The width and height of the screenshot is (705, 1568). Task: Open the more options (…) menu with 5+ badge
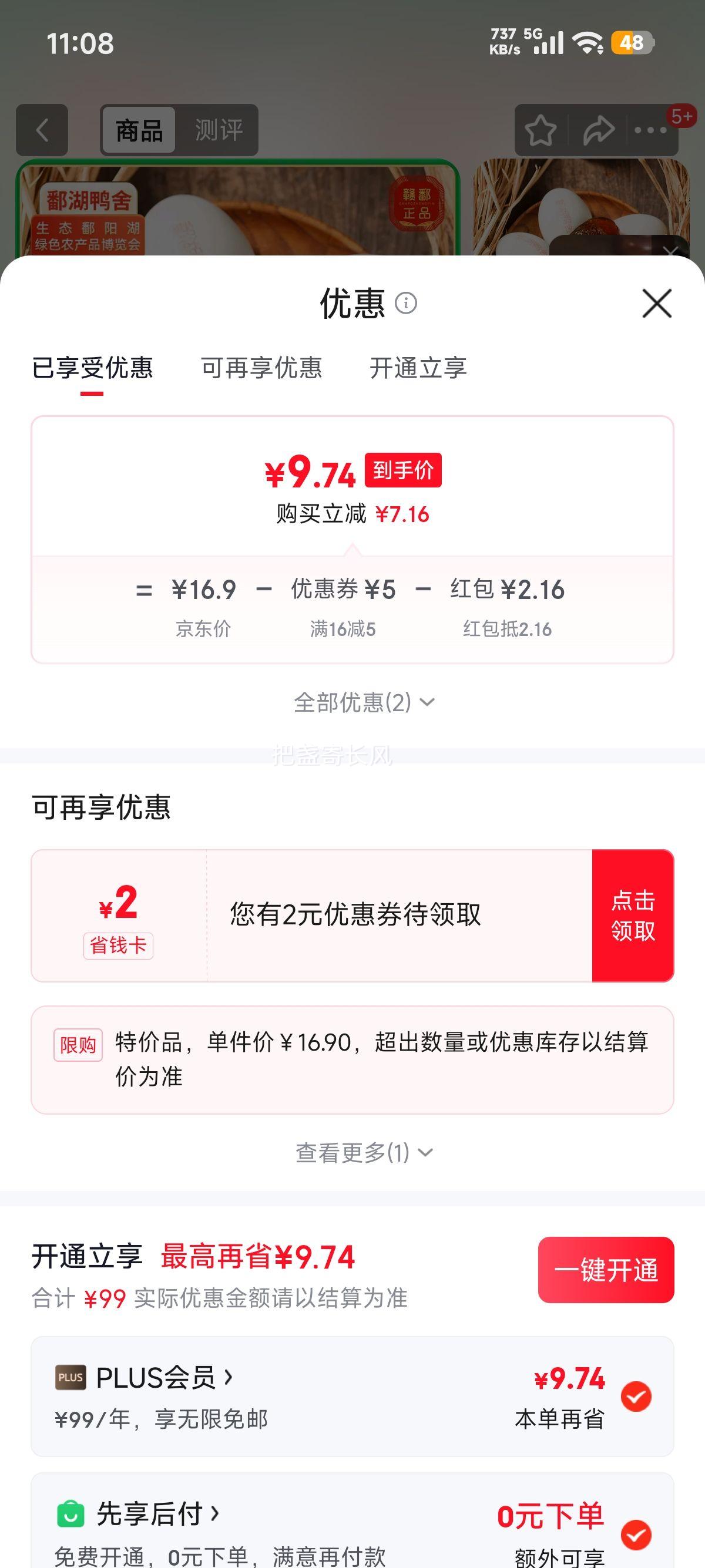[652, 130]
